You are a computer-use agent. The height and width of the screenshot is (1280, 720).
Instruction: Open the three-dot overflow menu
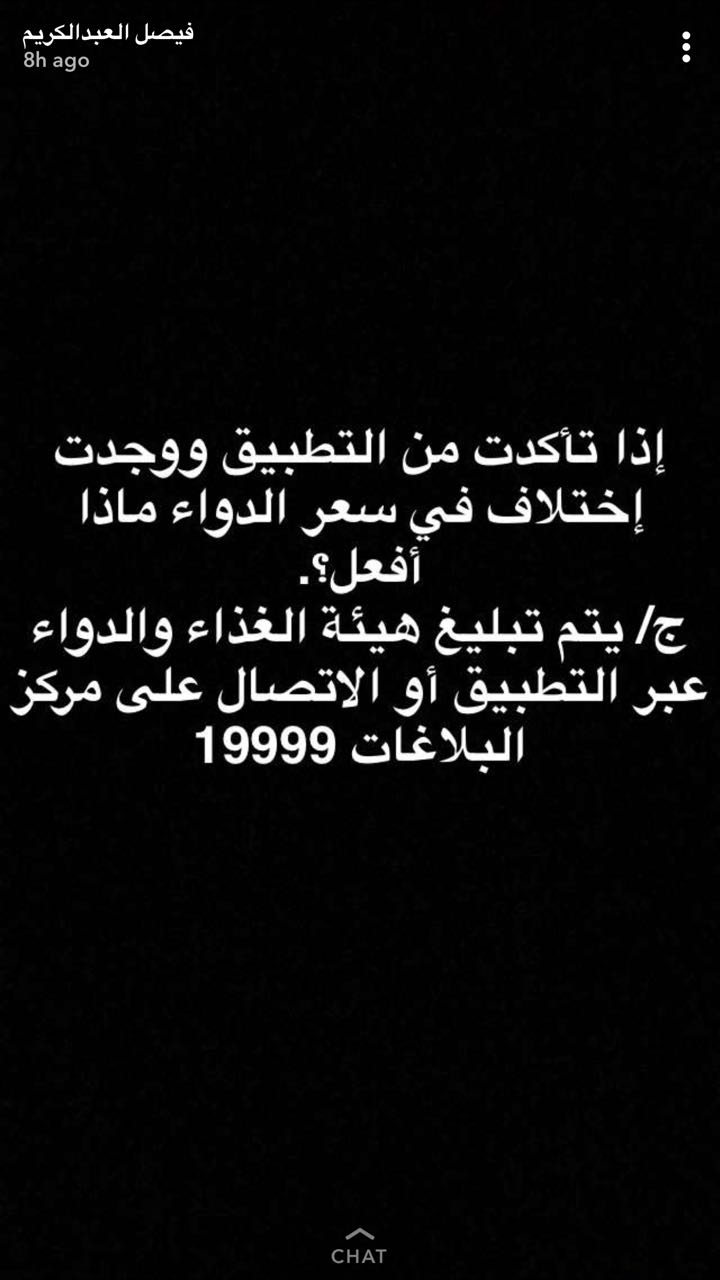pos(686,47)
